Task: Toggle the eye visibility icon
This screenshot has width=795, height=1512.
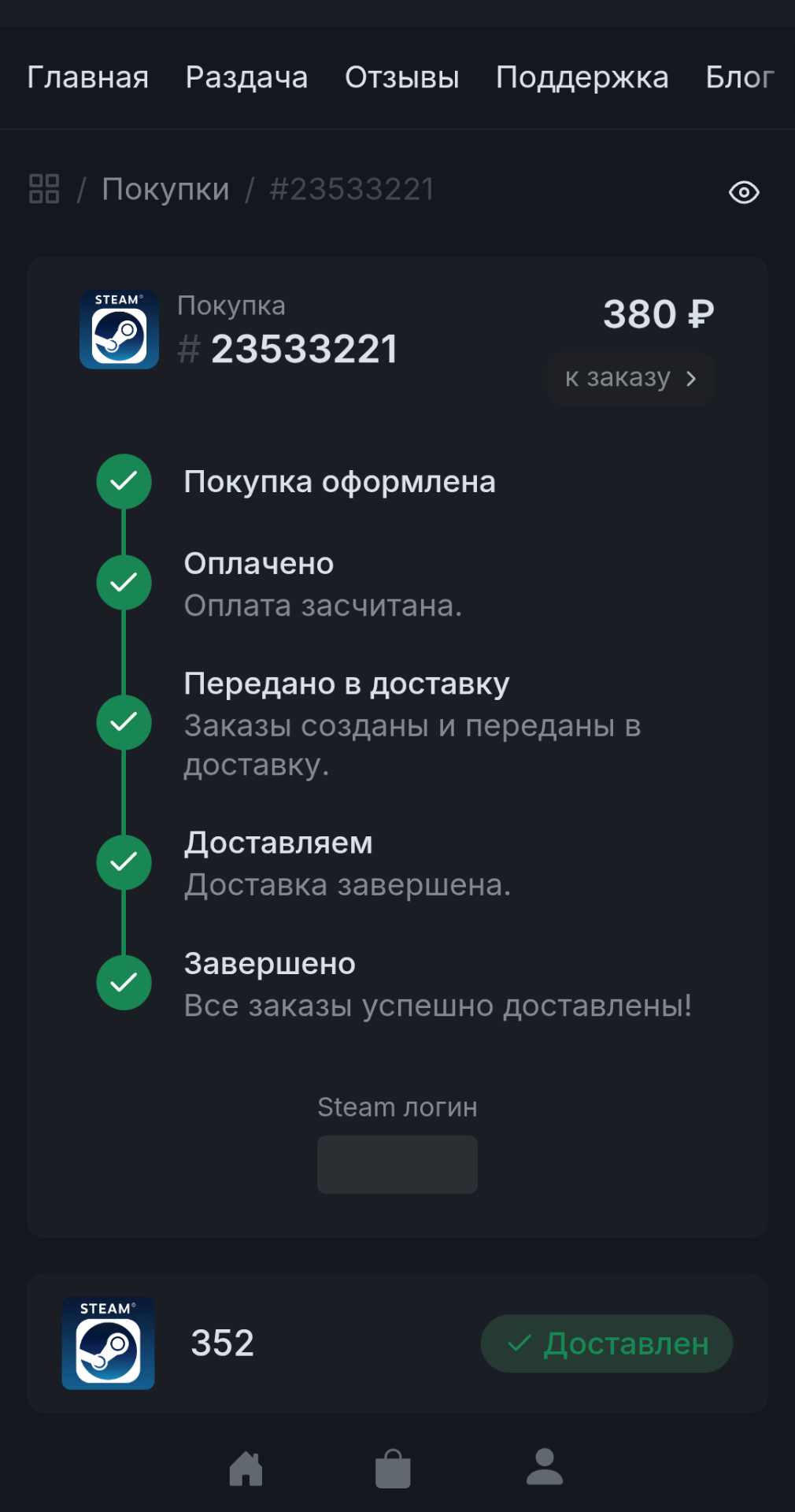Action: [744, 192]
